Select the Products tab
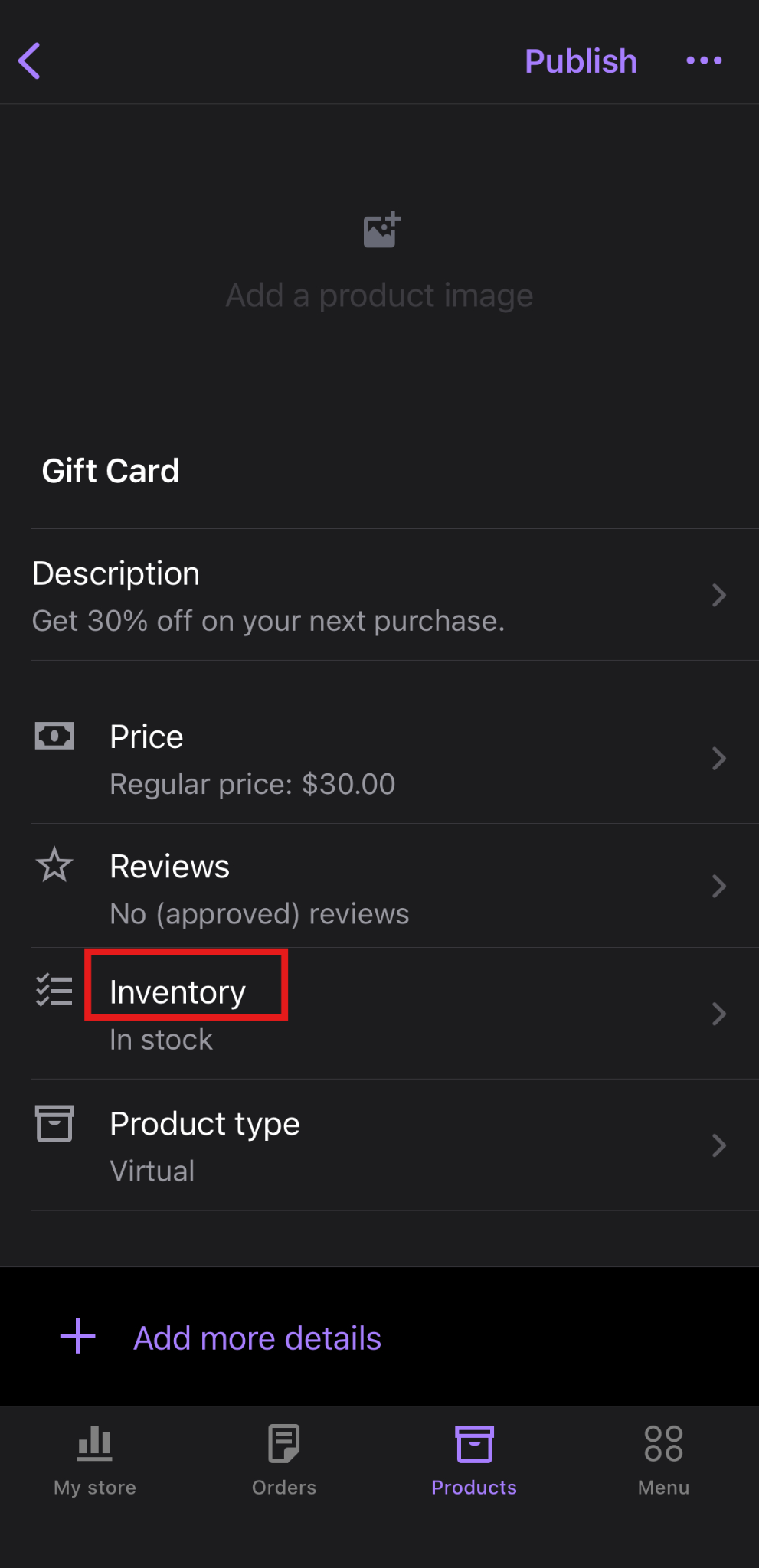 [x=474, y=1460]
